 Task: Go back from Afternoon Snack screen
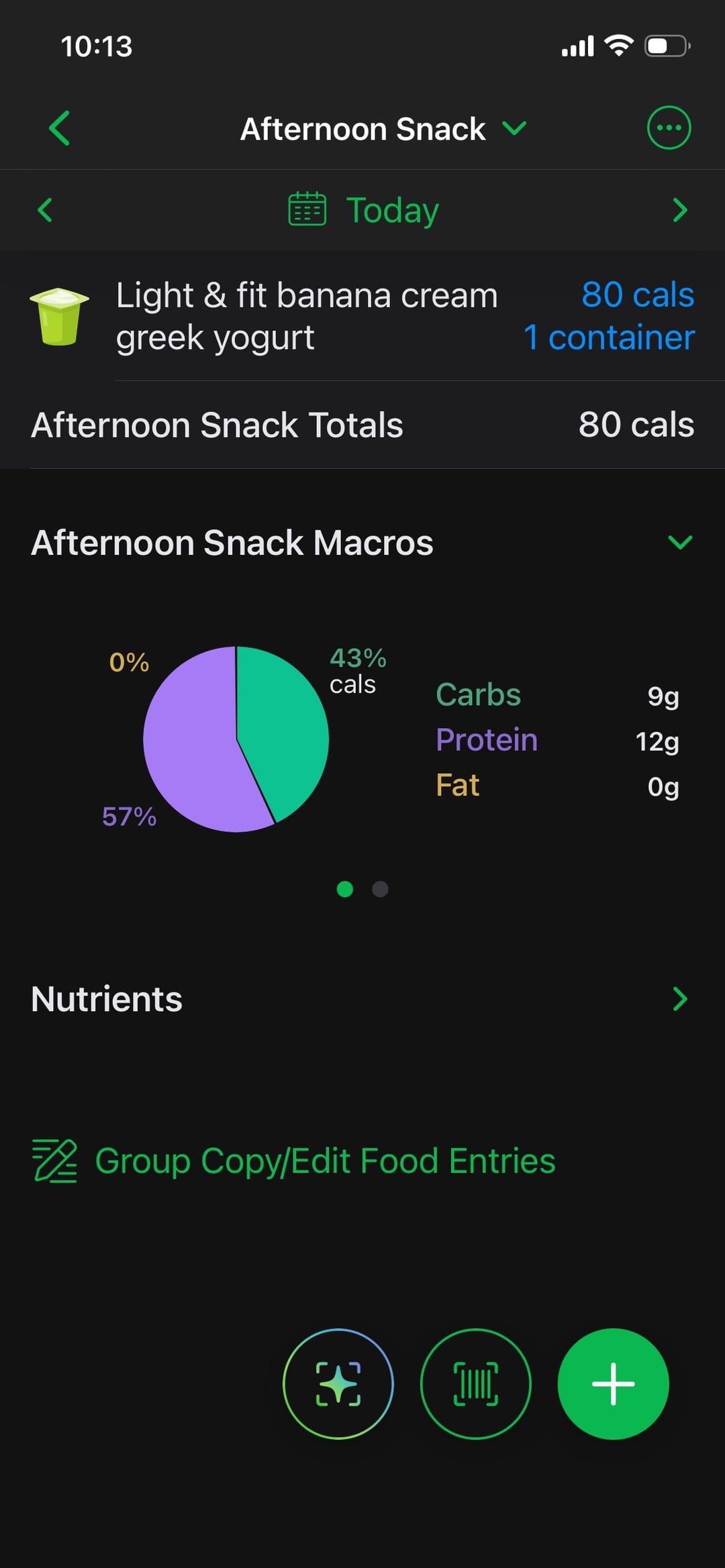click(x=59, y=128)
